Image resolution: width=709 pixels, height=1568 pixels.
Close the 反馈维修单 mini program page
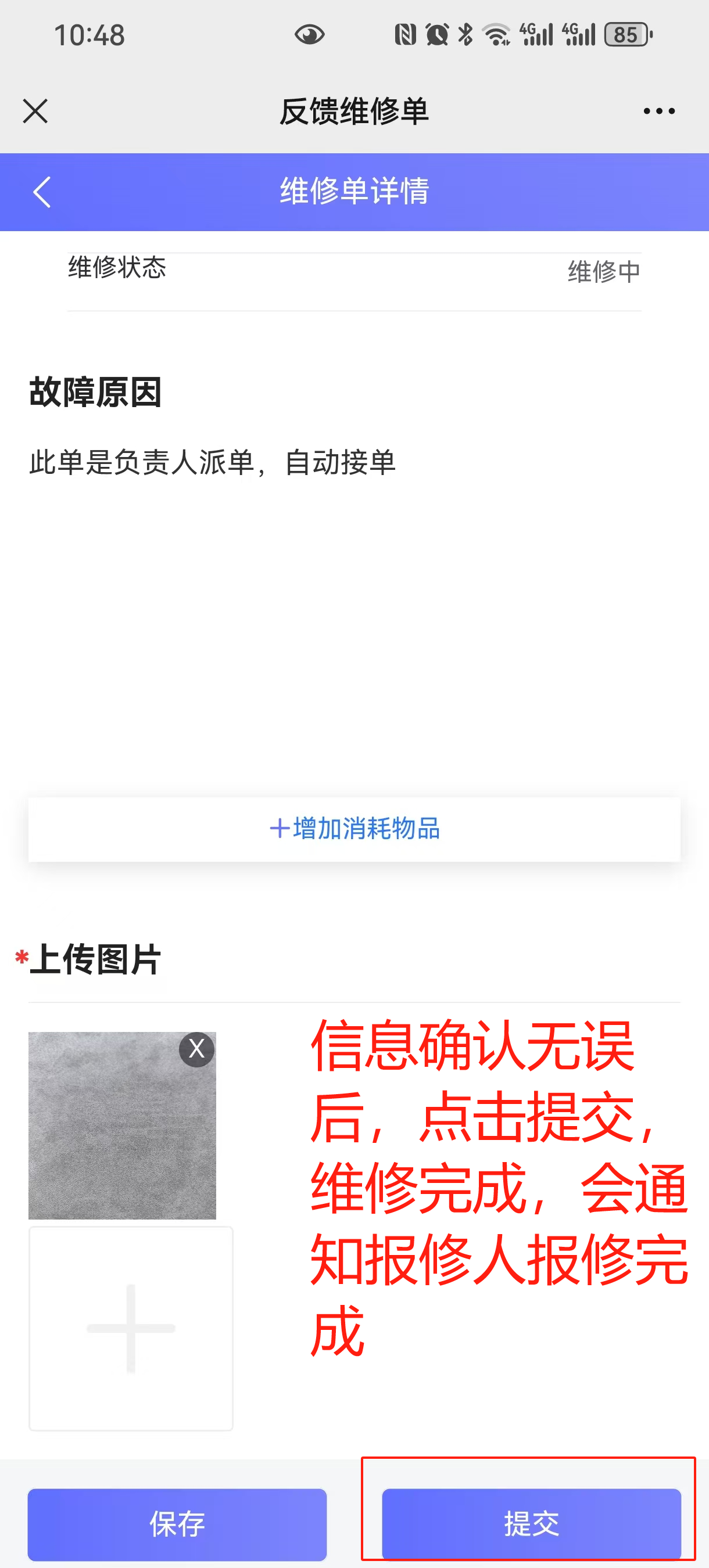pyautogui.click(x=35, y=112)
